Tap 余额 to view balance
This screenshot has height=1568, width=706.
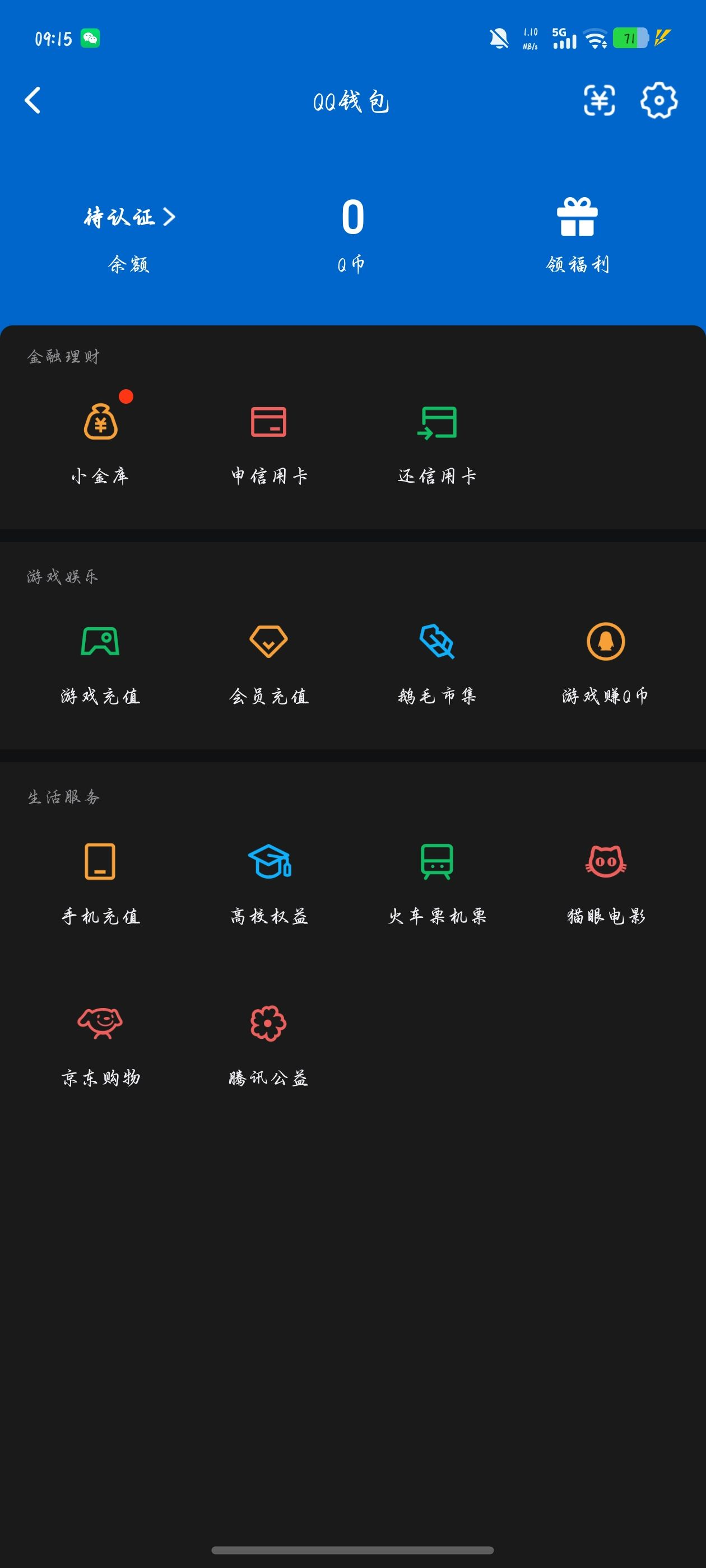click(x=128, y=264)
